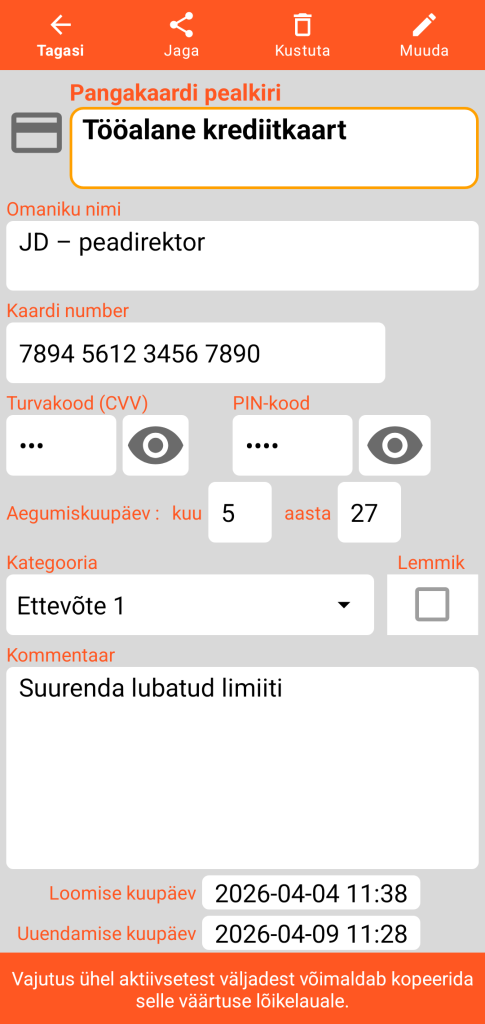Show the hidden PIN-kood

[x=395, y=445]
